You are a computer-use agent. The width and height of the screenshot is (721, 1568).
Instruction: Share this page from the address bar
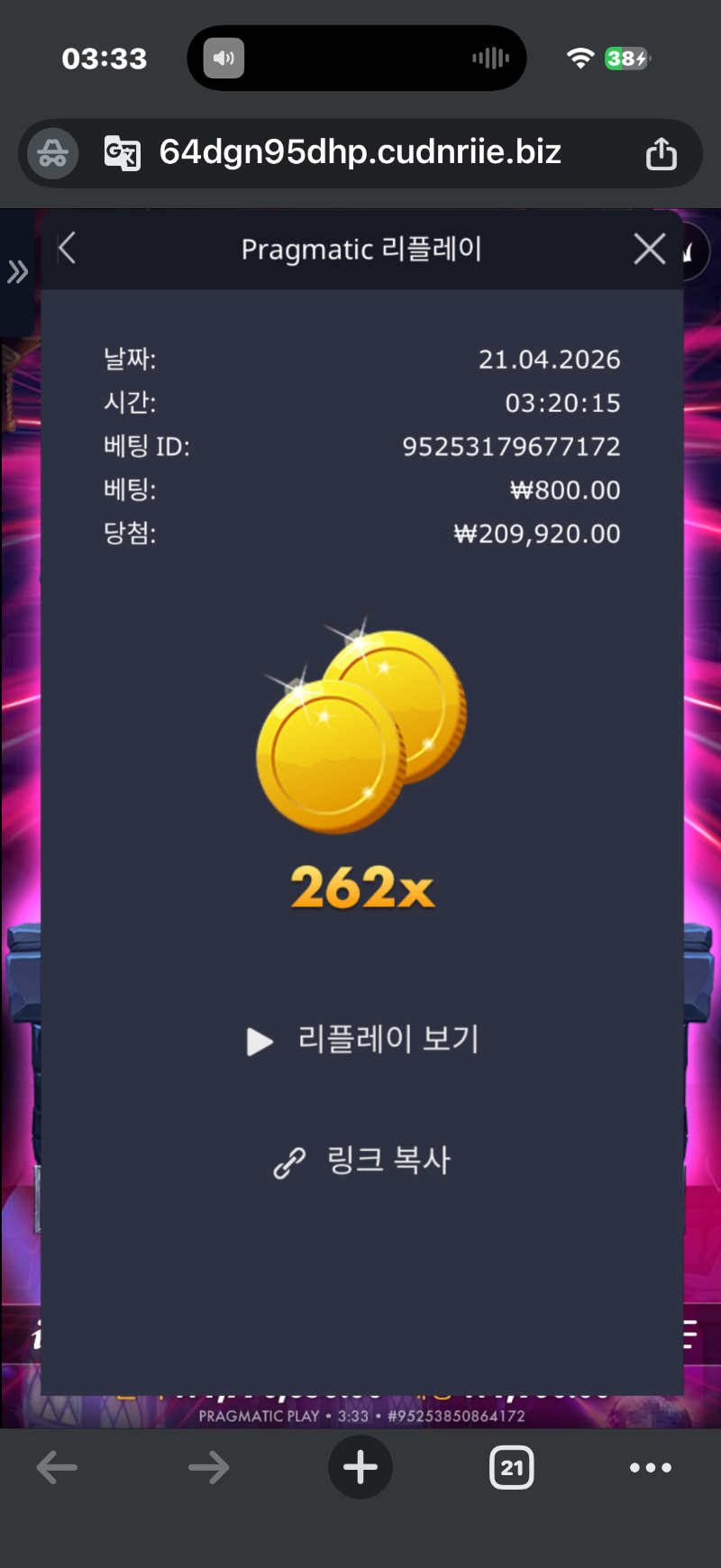tap(661, 153)
